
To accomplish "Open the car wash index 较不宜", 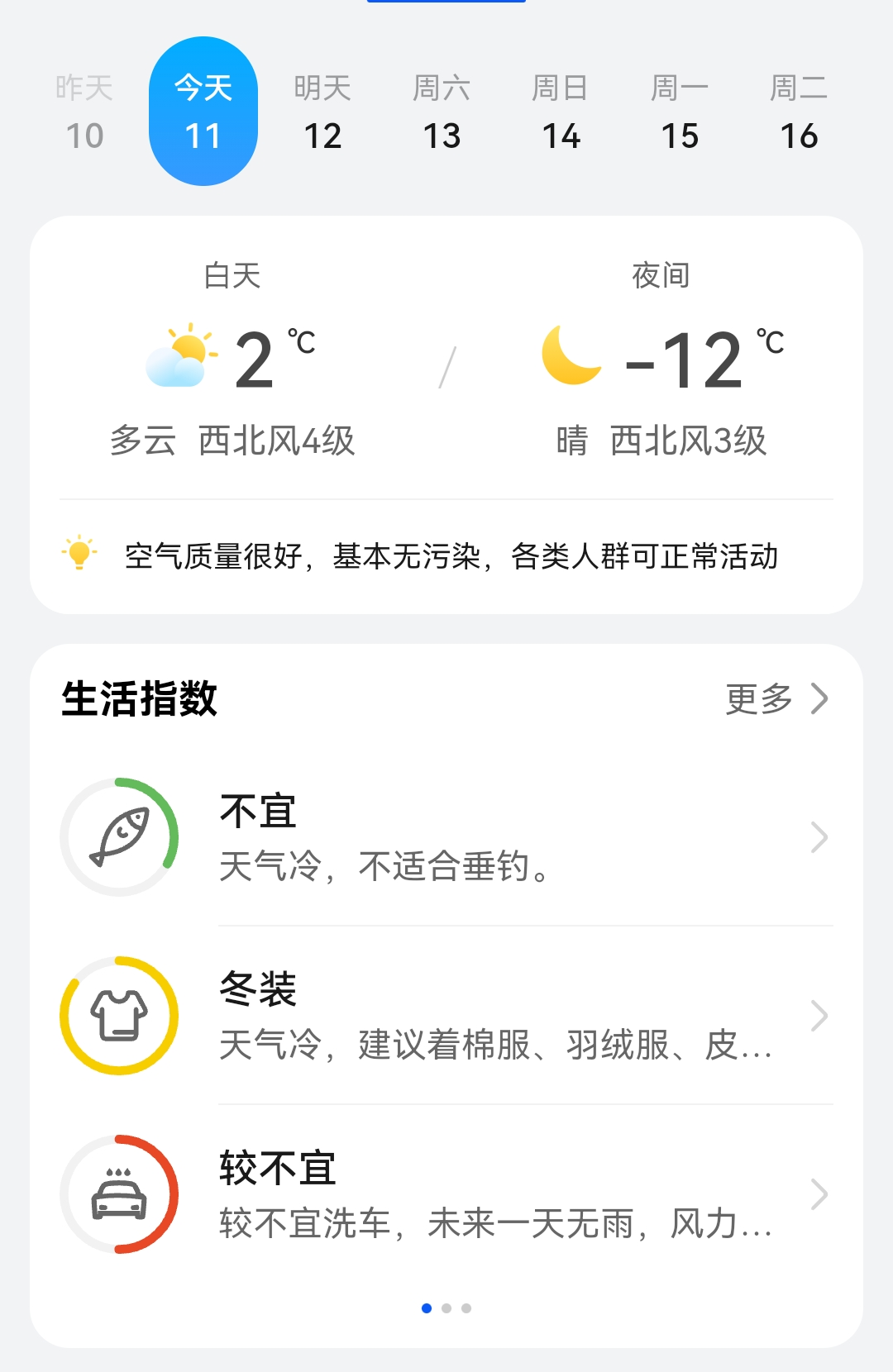I will (x=446, y=1194).
